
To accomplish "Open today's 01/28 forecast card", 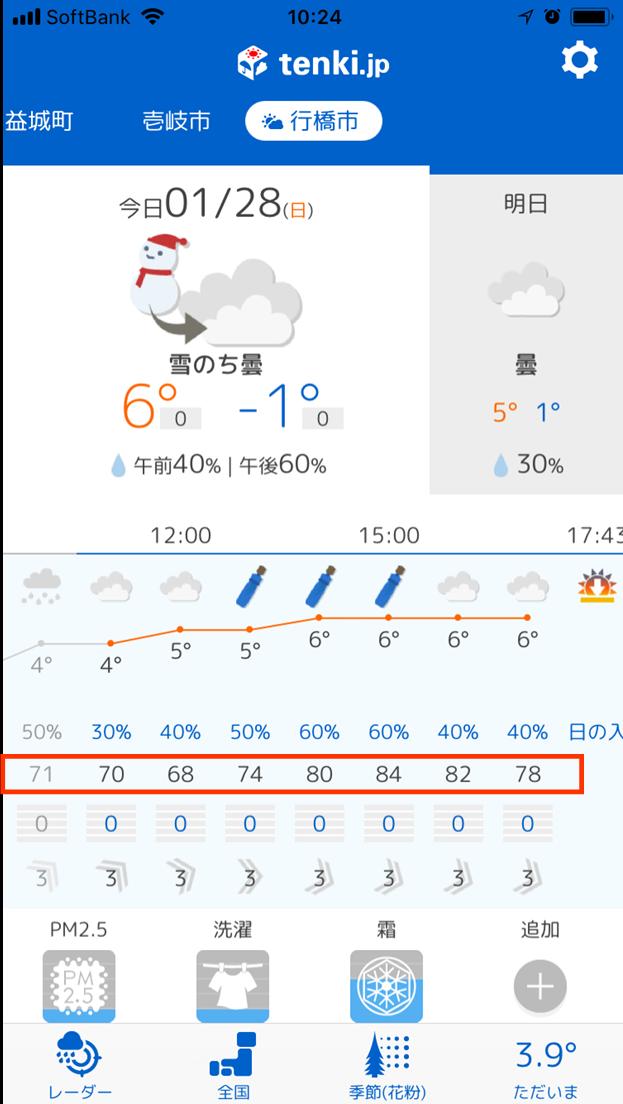I will point(216,330).
